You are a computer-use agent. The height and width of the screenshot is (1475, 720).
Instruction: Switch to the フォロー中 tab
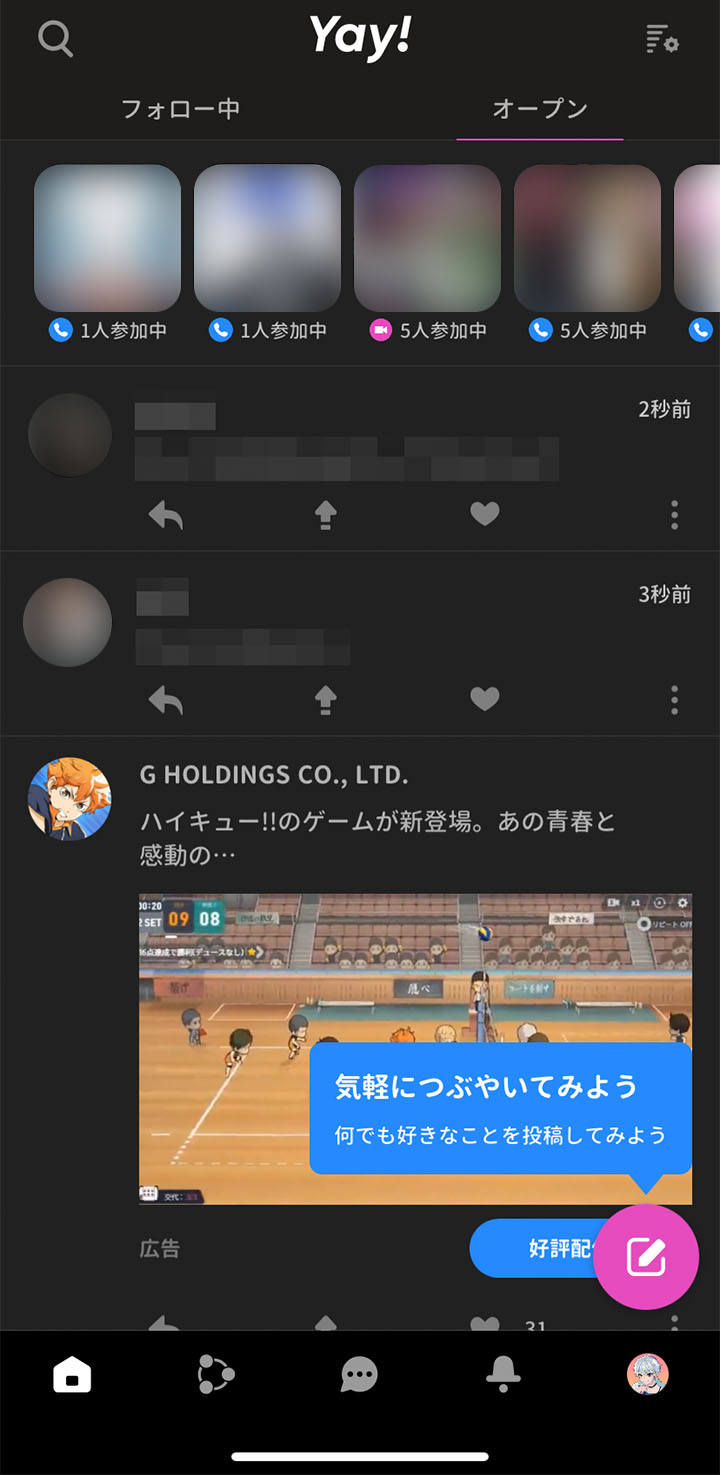pyautogui.click(x=180, y=109)
